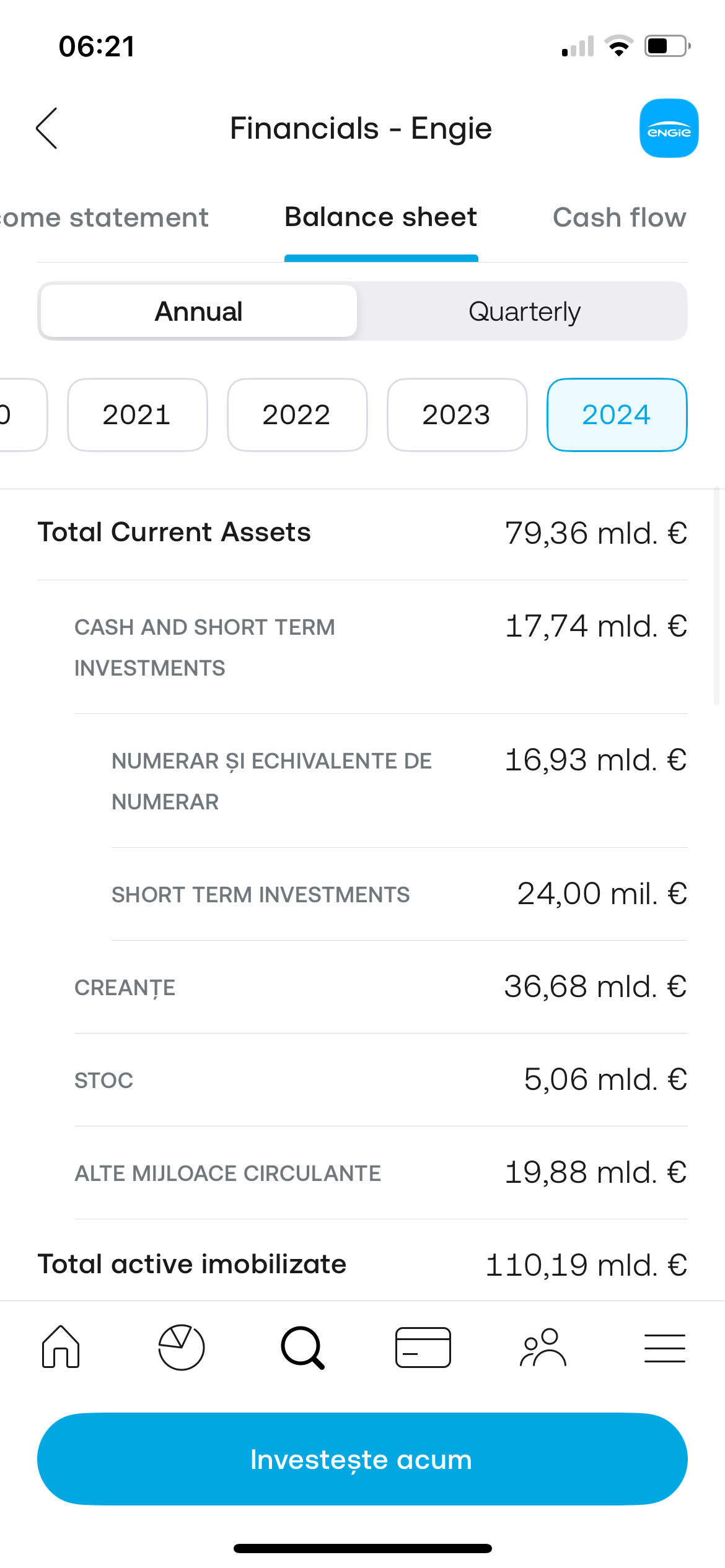The image size is (725, 1568).
Task: Tap the Engie company logo
Action: click(x=669, y=128)
